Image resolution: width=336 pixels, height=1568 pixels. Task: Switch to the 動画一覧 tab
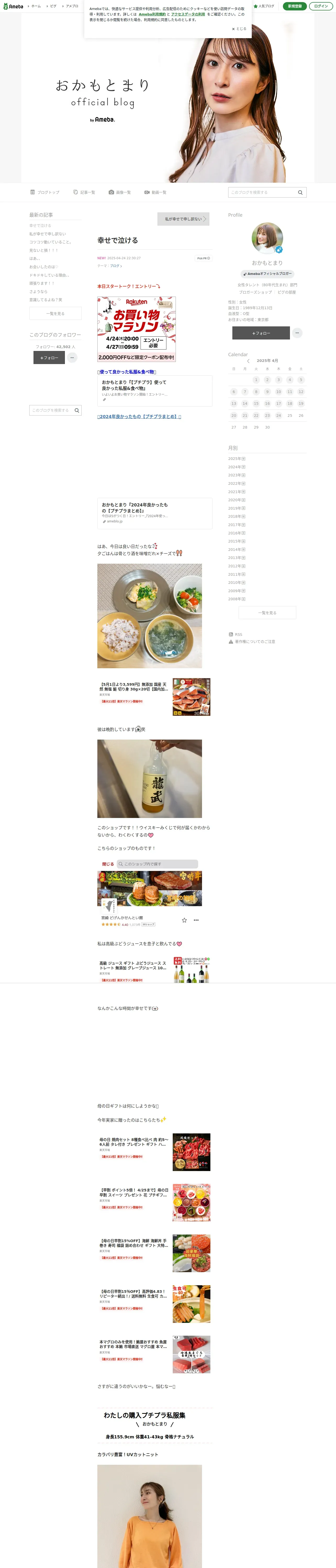pyautogui.click(x=155, y=192)
